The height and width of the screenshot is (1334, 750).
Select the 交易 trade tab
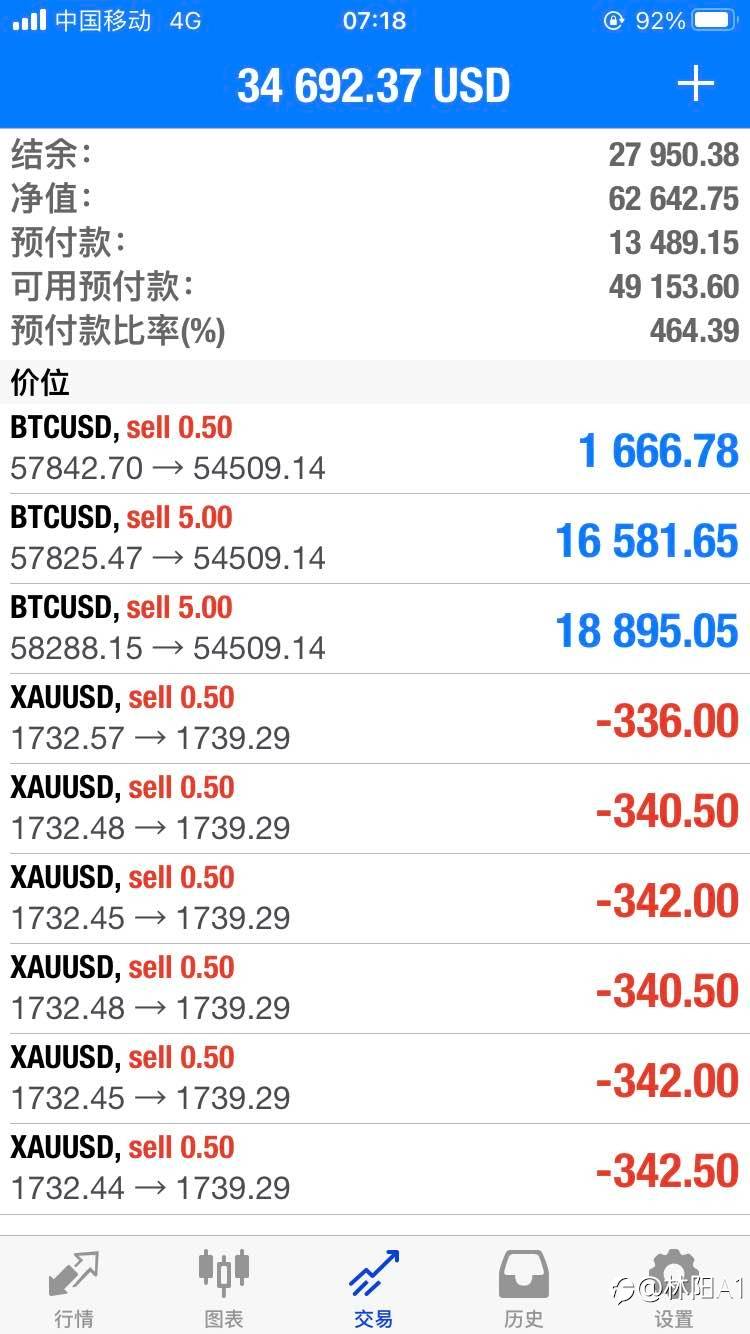point(374,1287)
